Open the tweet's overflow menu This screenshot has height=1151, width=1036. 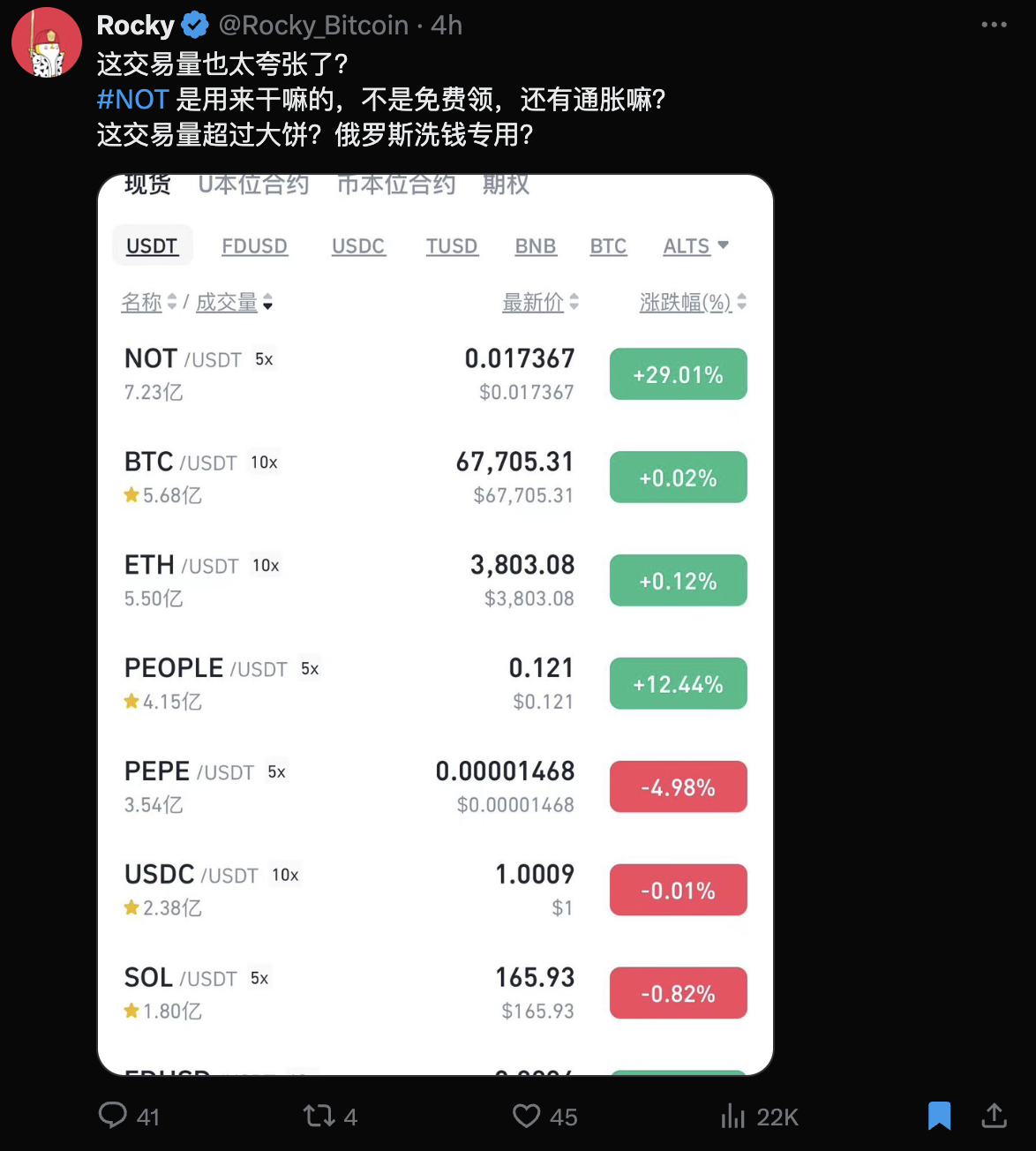[x=994, y=25]
